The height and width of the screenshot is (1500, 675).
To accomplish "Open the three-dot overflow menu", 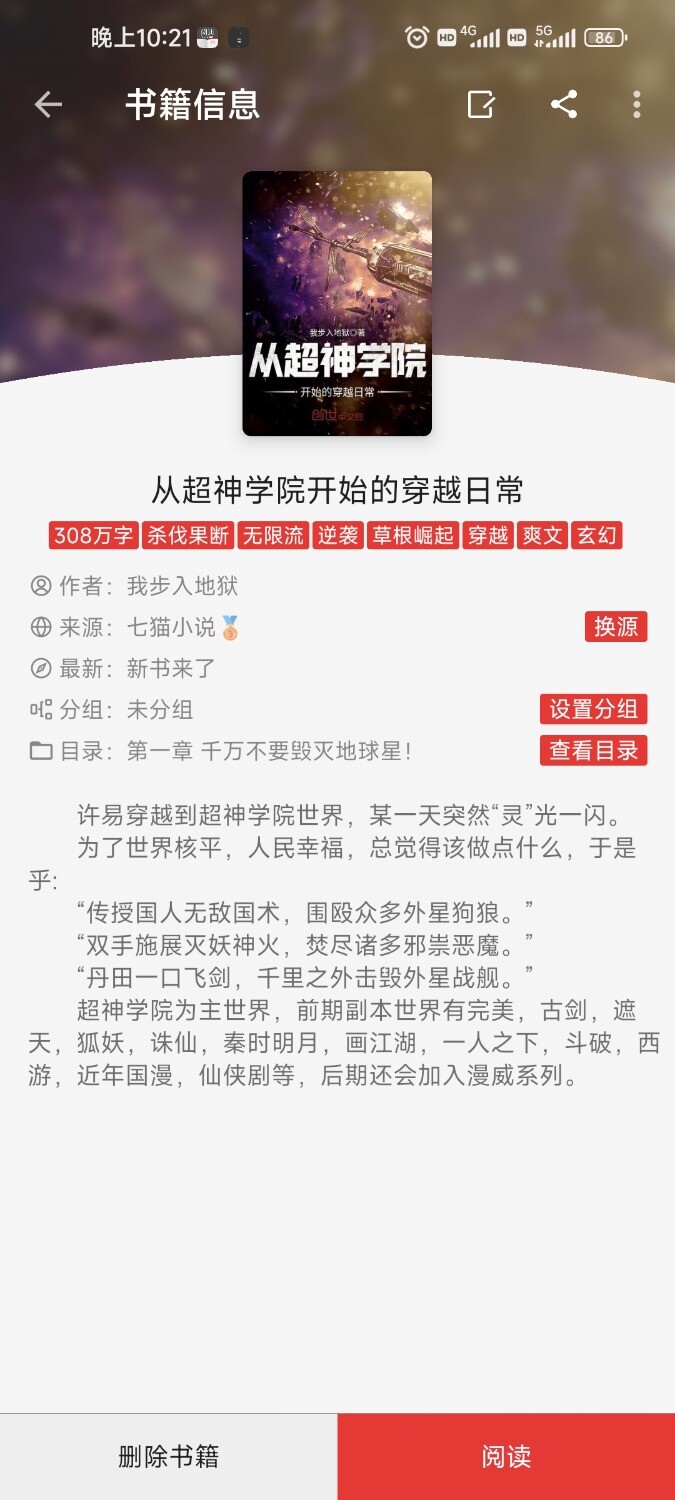I will click(636, 104).
